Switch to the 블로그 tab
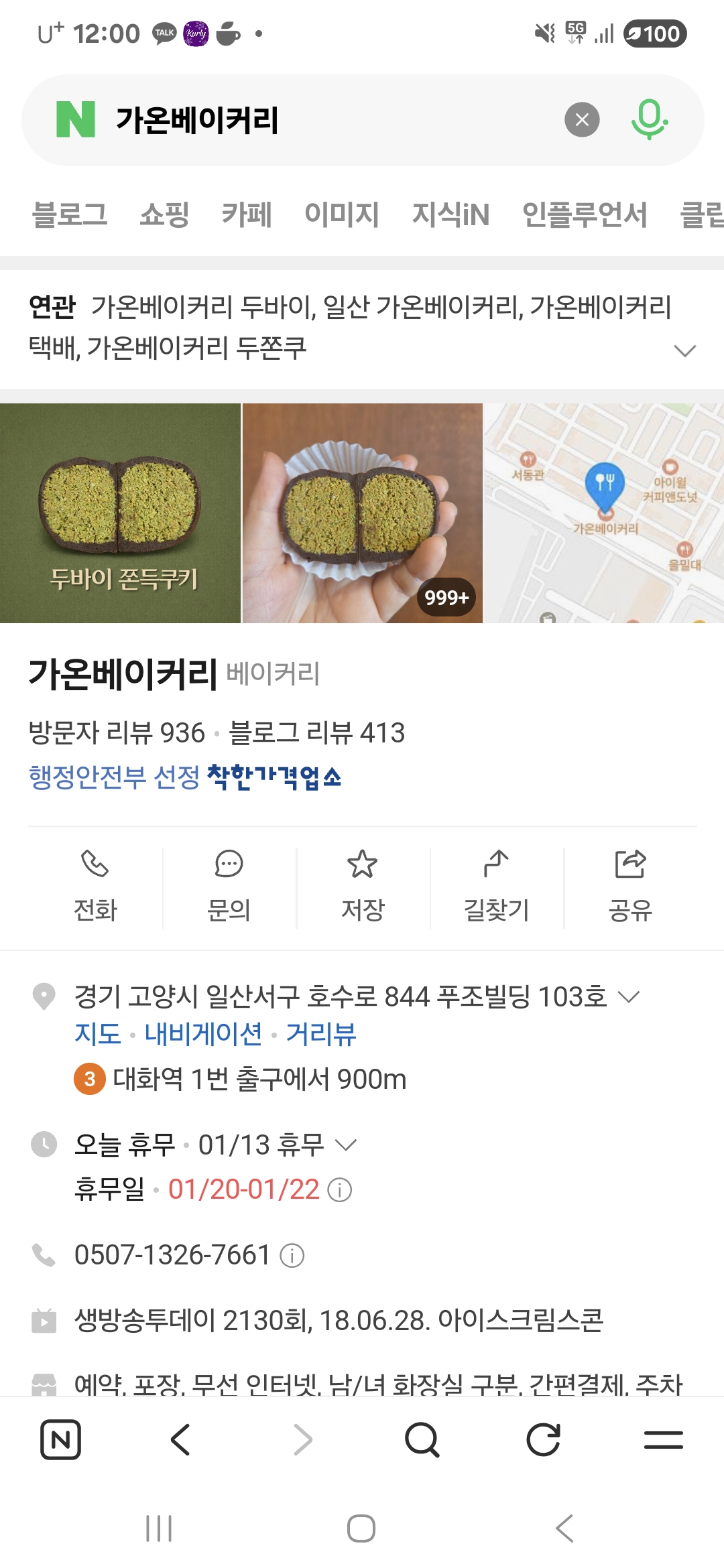The height and width of the screenshot is (1568, 724). point(70,214)
